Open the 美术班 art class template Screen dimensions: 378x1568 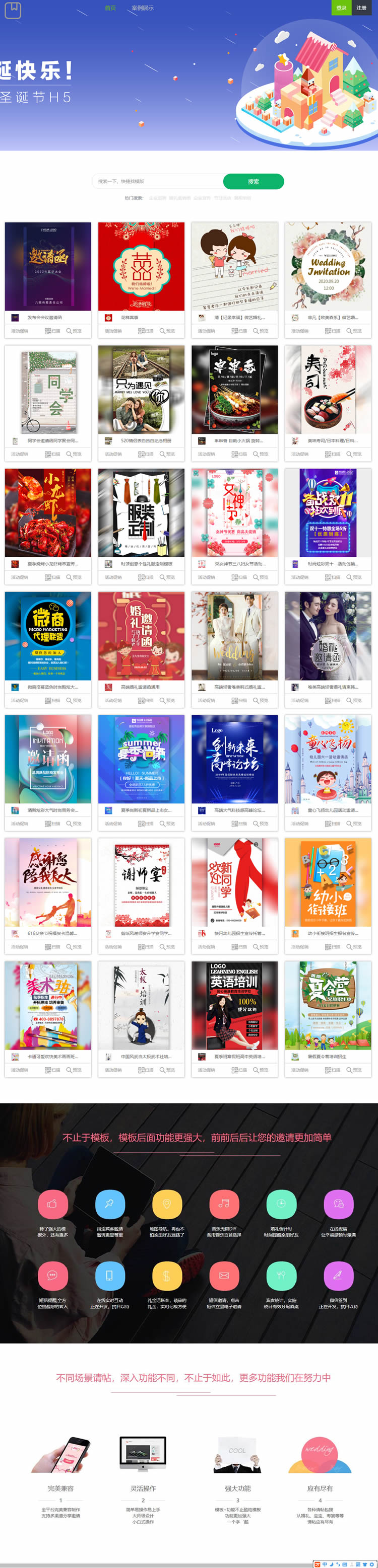click(x=47, y=1005)
